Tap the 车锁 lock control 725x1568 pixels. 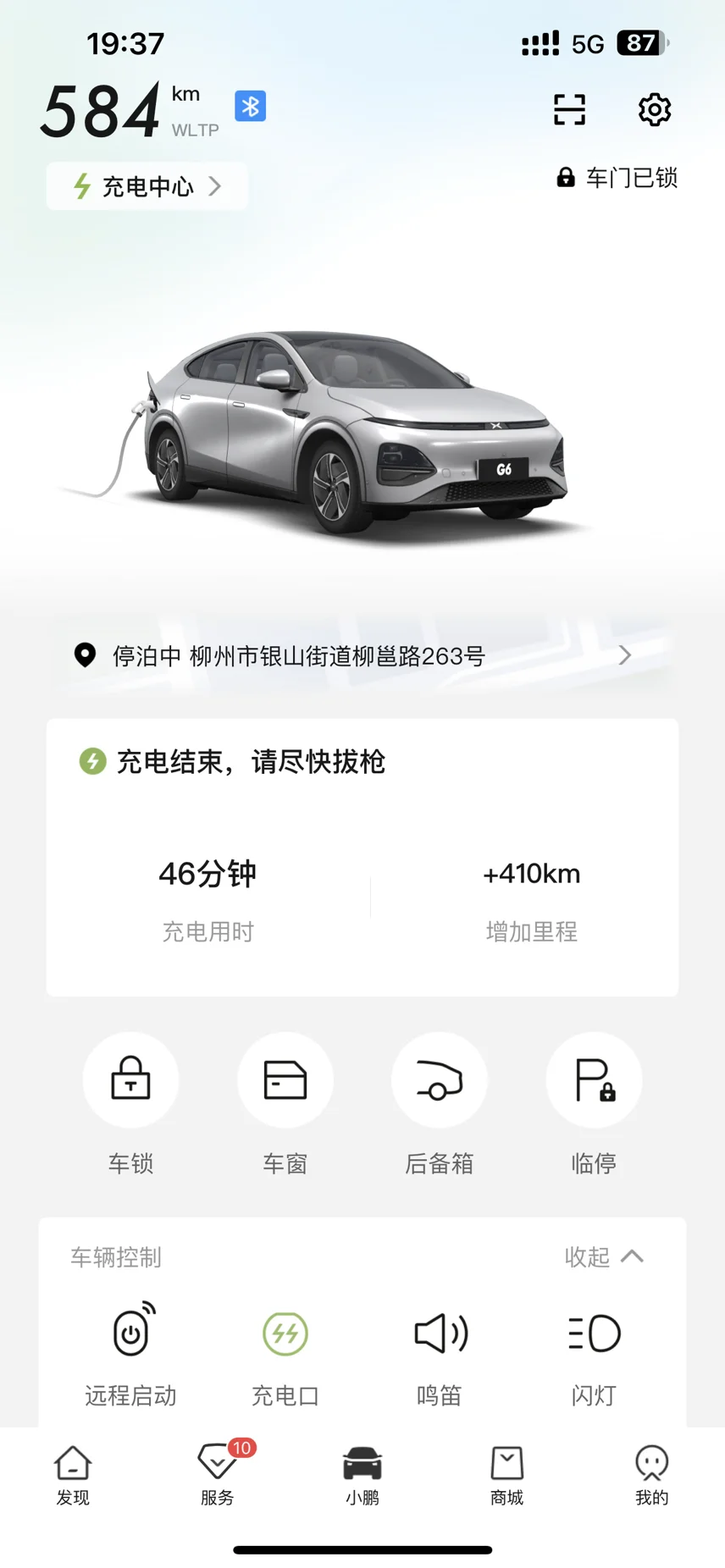coord(130,1080)
